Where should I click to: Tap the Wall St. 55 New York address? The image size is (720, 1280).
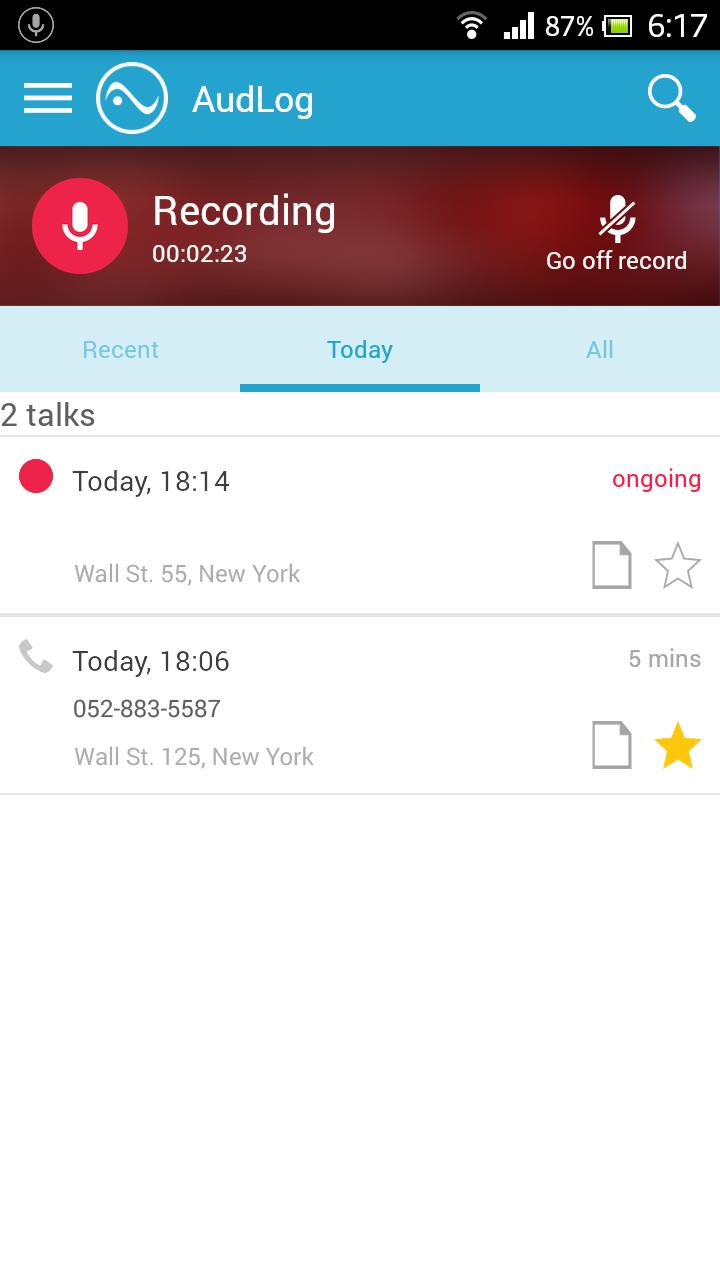pyautogui.click(x=186, y=573)
